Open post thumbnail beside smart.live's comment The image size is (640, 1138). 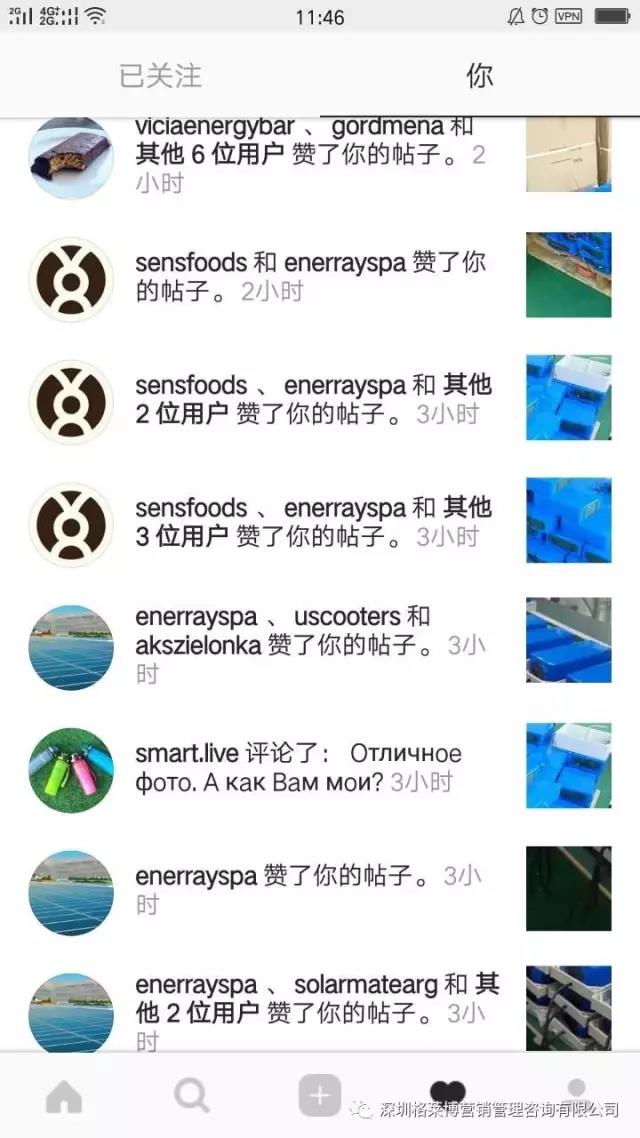568,765
